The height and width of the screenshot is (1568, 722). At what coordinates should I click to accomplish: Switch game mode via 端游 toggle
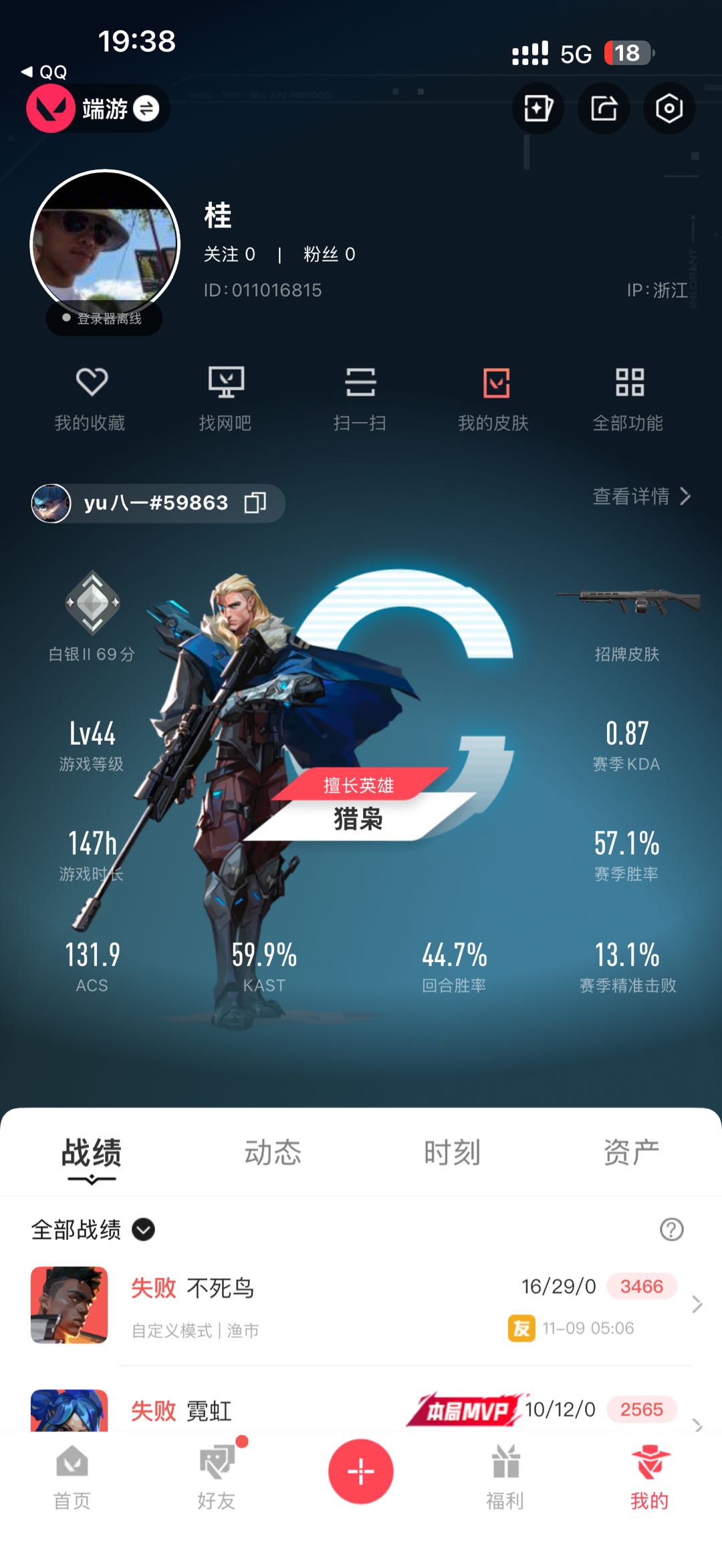98,108
